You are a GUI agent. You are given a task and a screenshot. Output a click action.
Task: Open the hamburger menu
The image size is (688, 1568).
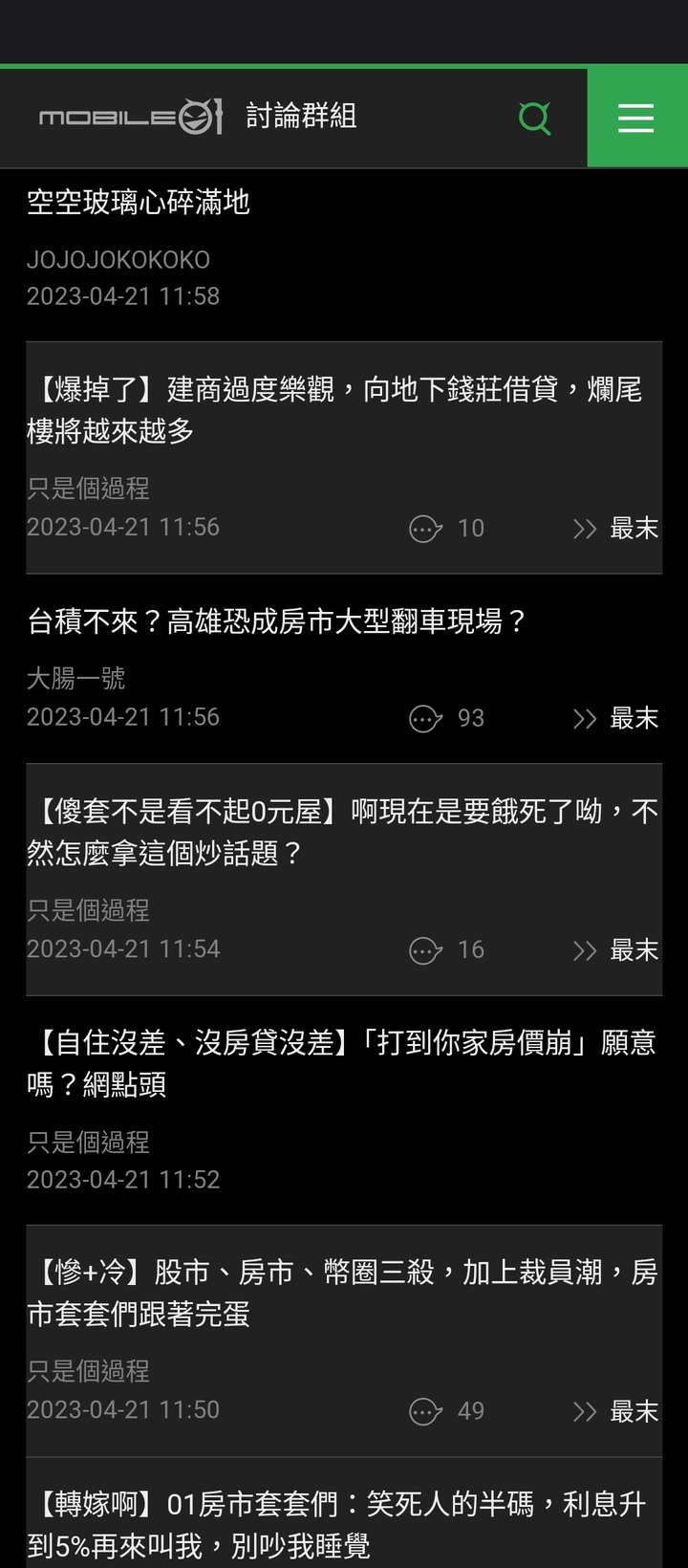635,119
